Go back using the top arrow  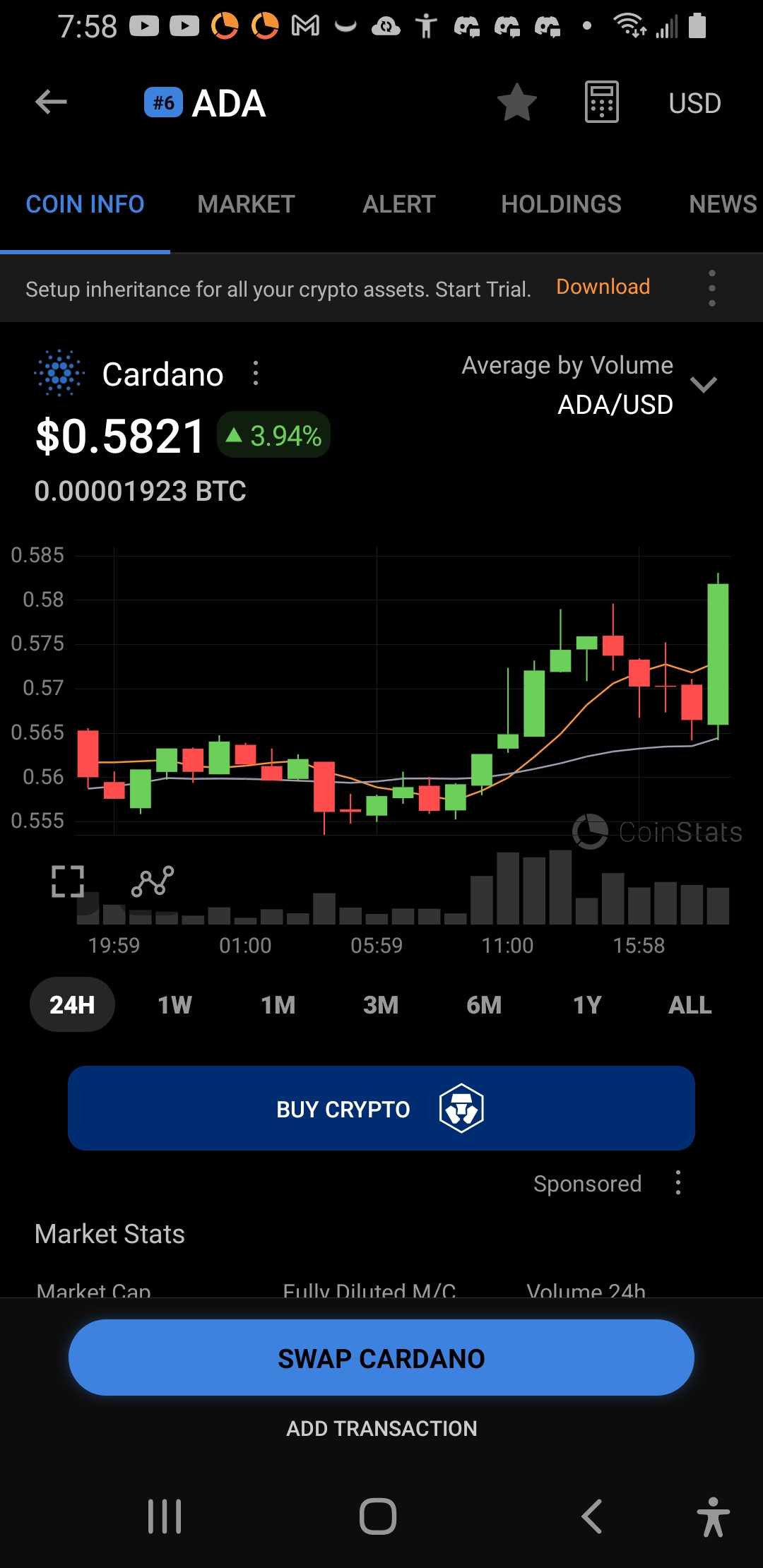51,102
